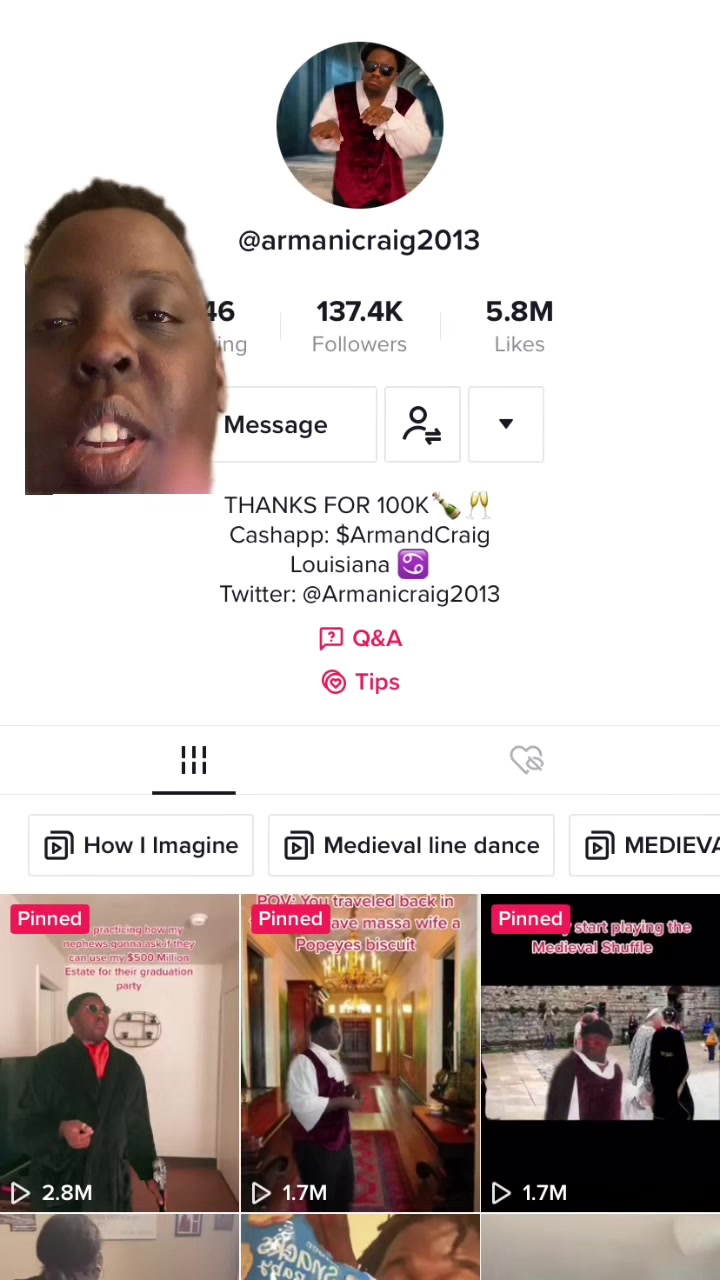Switch to the videos grid tab

(x=194, y=760)
